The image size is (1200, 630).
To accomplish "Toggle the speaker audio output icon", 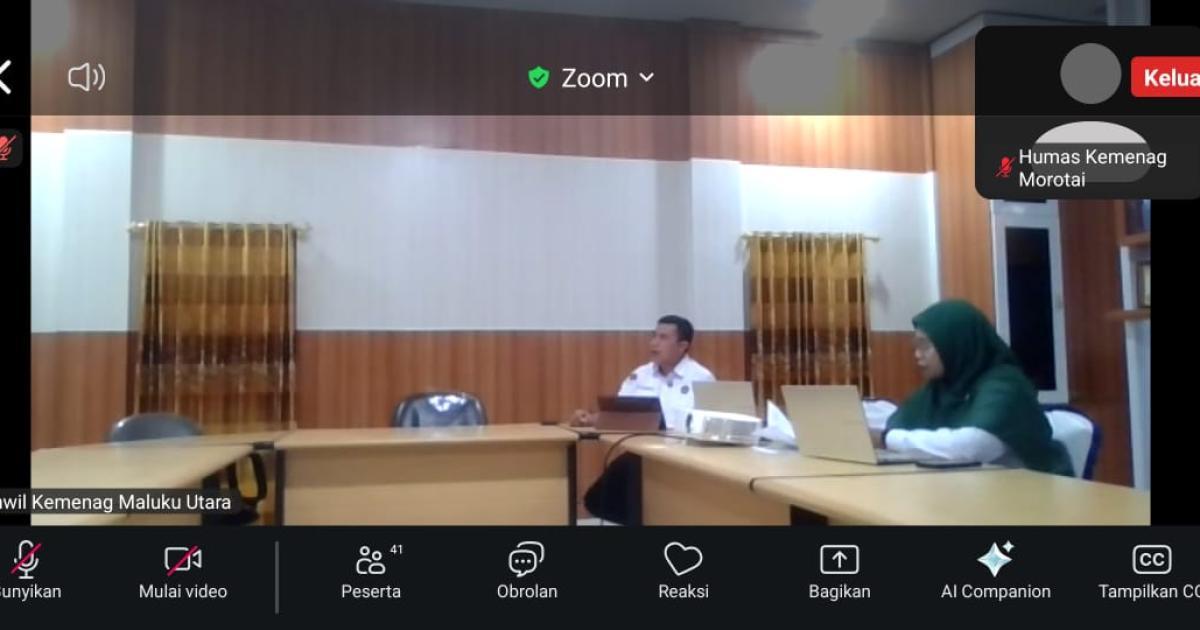I will [86, 77].
